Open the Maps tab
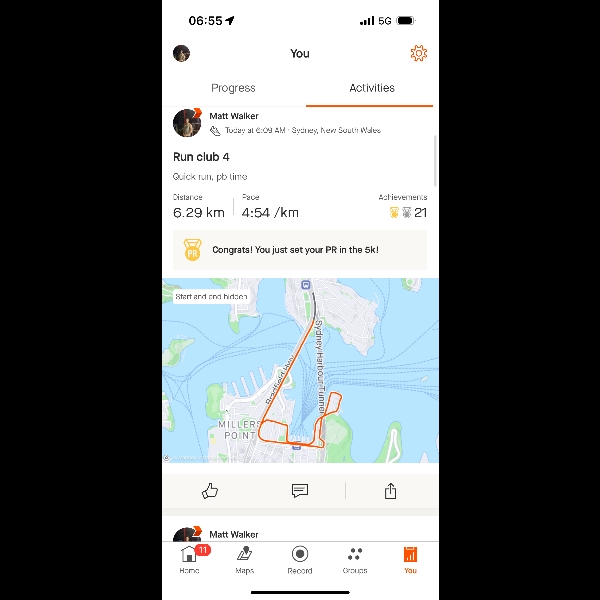The width and height of the screenshot is (600, 600). (x=244, y=559)
